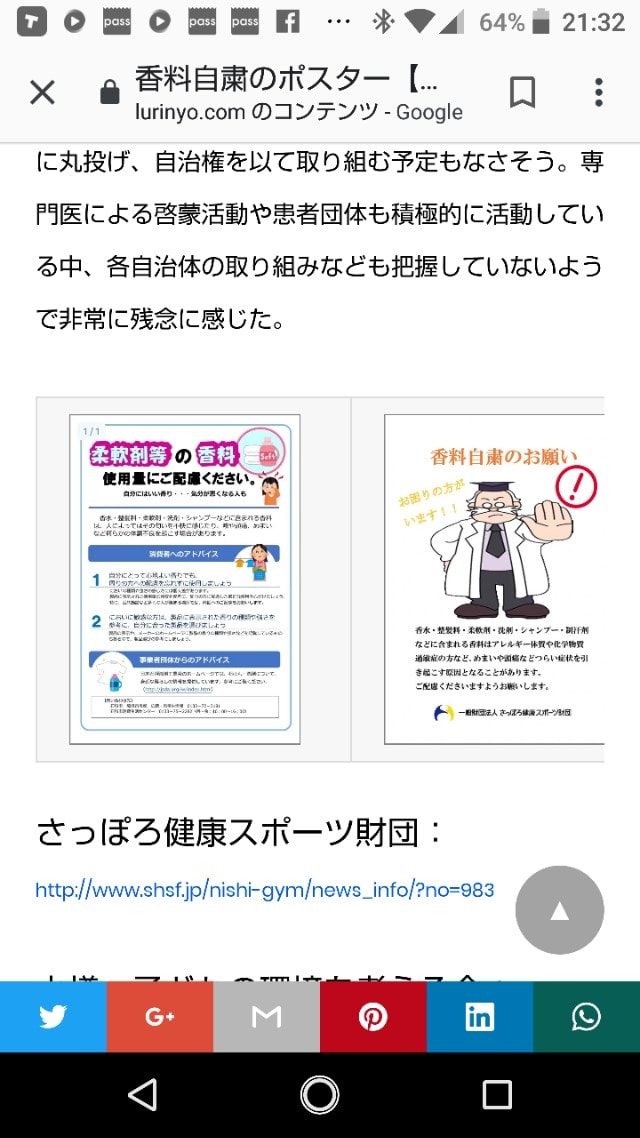Viewport: 640px width, 1138px height.
Task: Share this article on Google+
Action: click(160, 1017)
